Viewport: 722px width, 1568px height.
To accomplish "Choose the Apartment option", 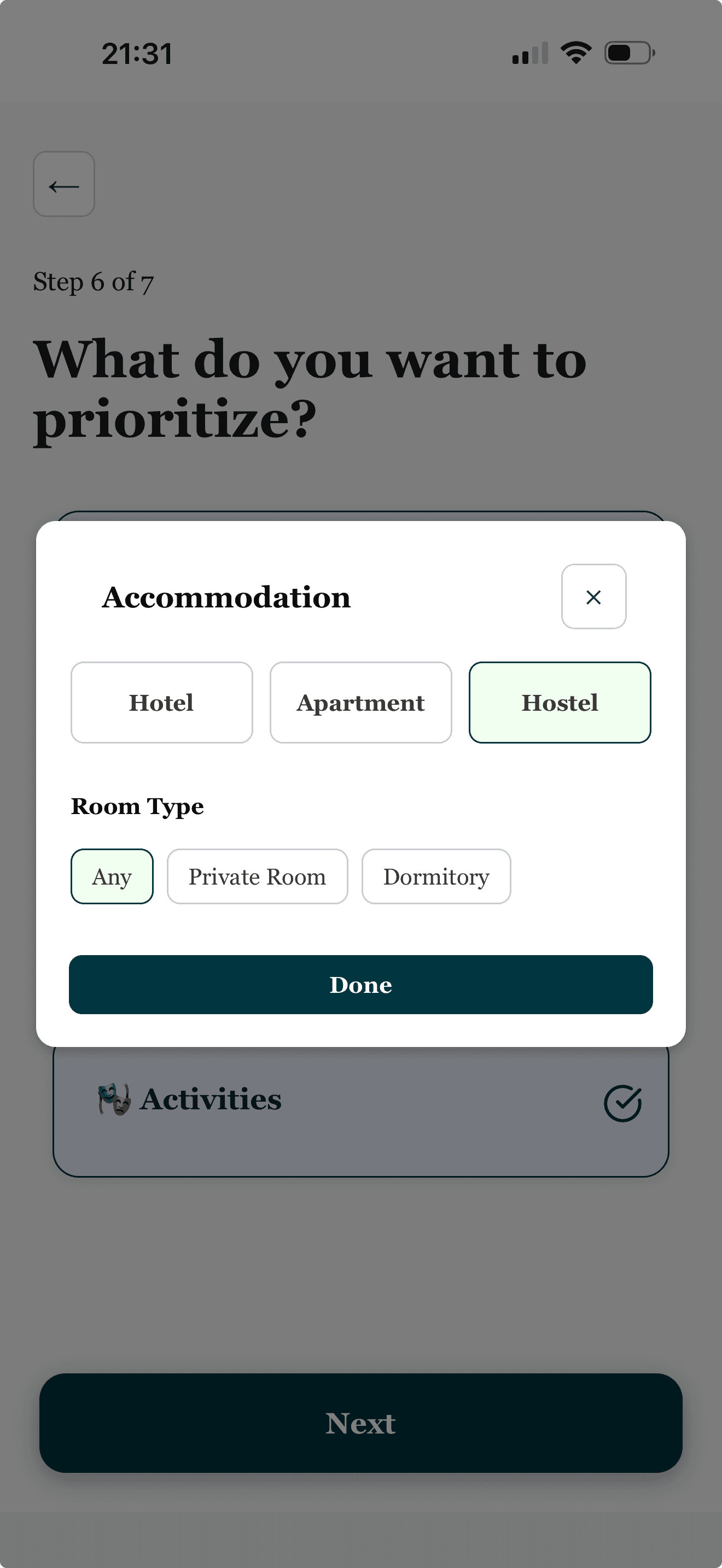I will [360, 703].
